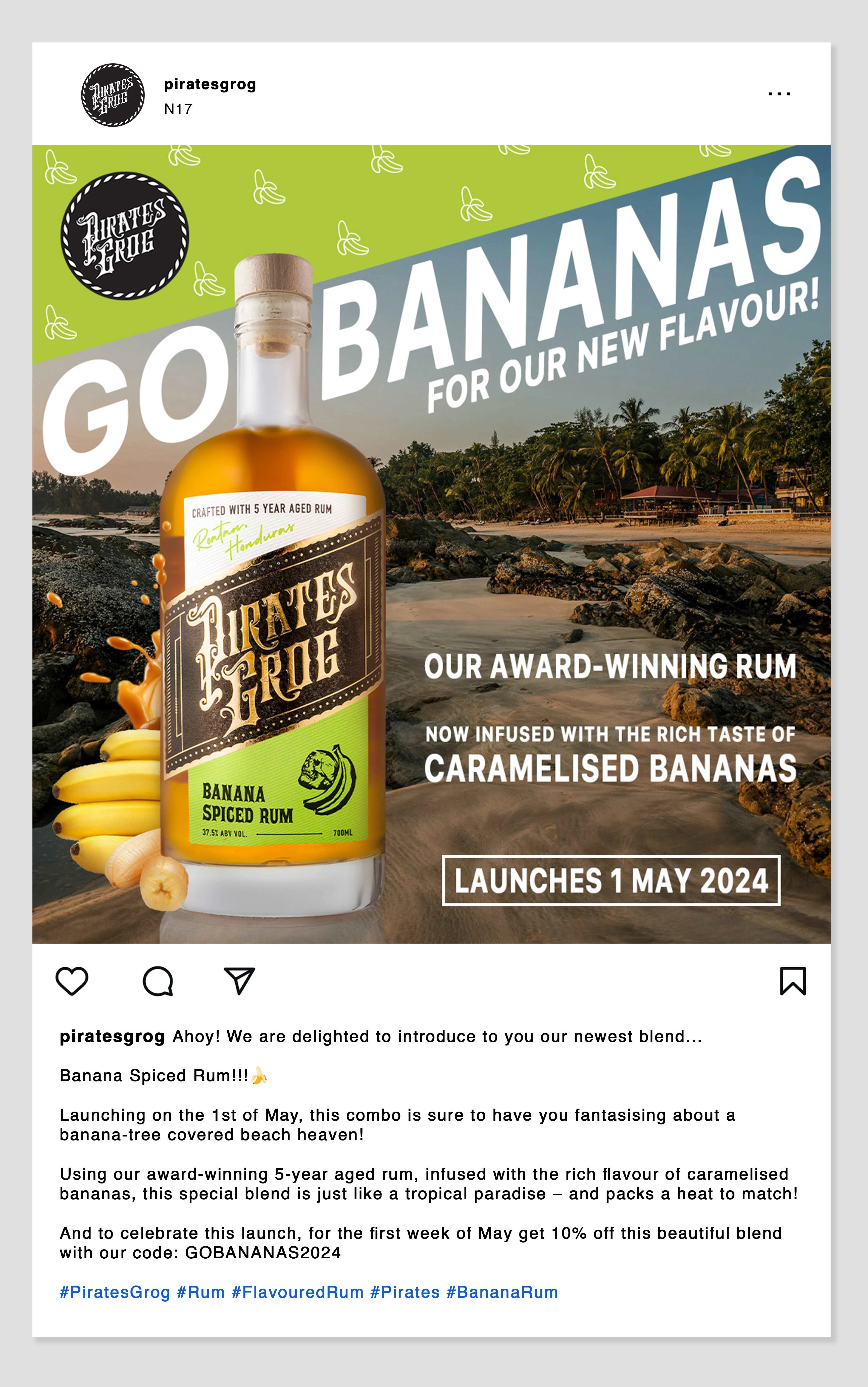The height and width of the screenshot is (1387, 868).
Task: Open the Go Bananas post image
Action: pos(432,544)
